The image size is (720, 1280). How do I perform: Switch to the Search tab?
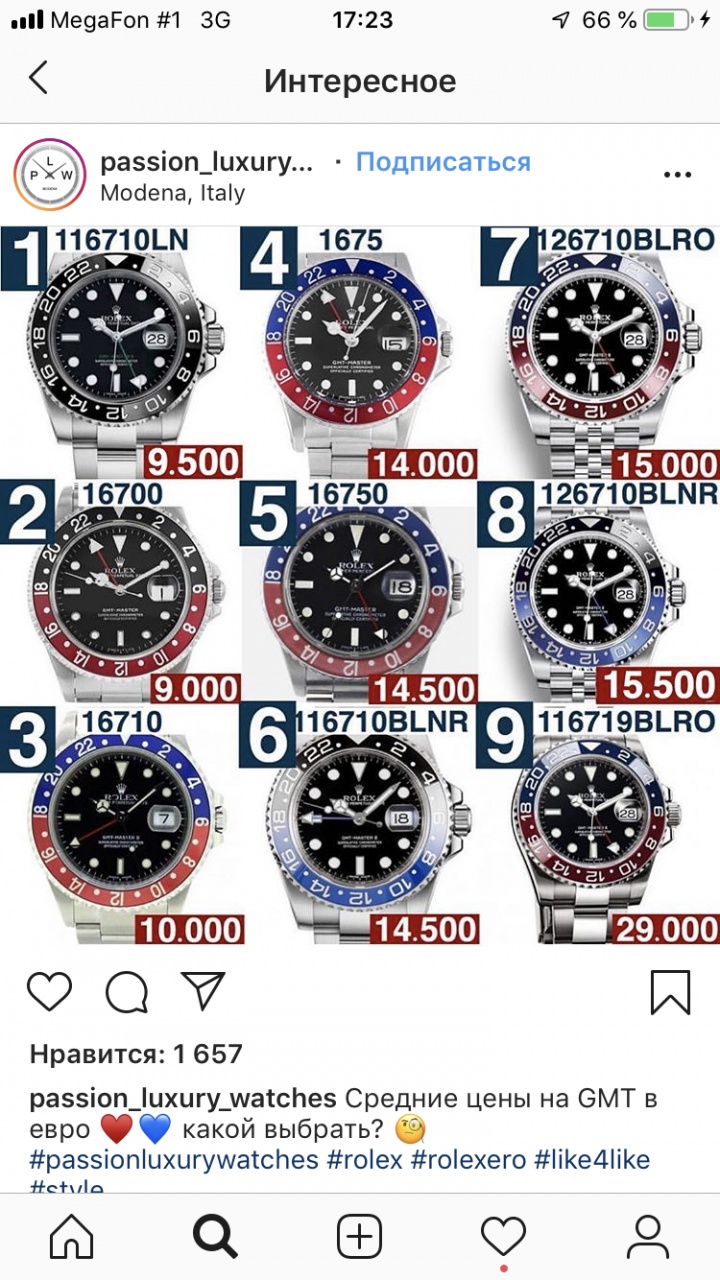pos(215,1237)
